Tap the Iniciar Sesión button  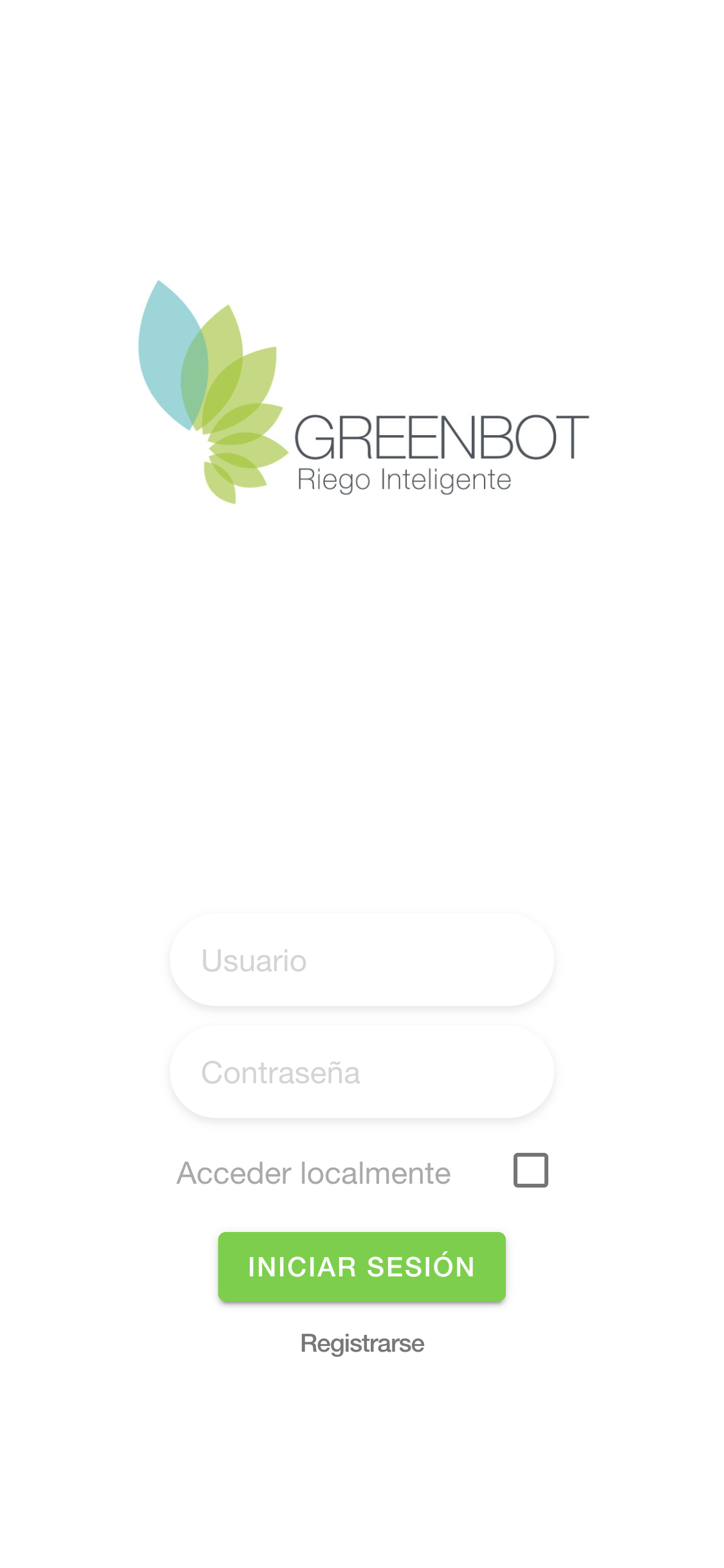pos(362,1267)
